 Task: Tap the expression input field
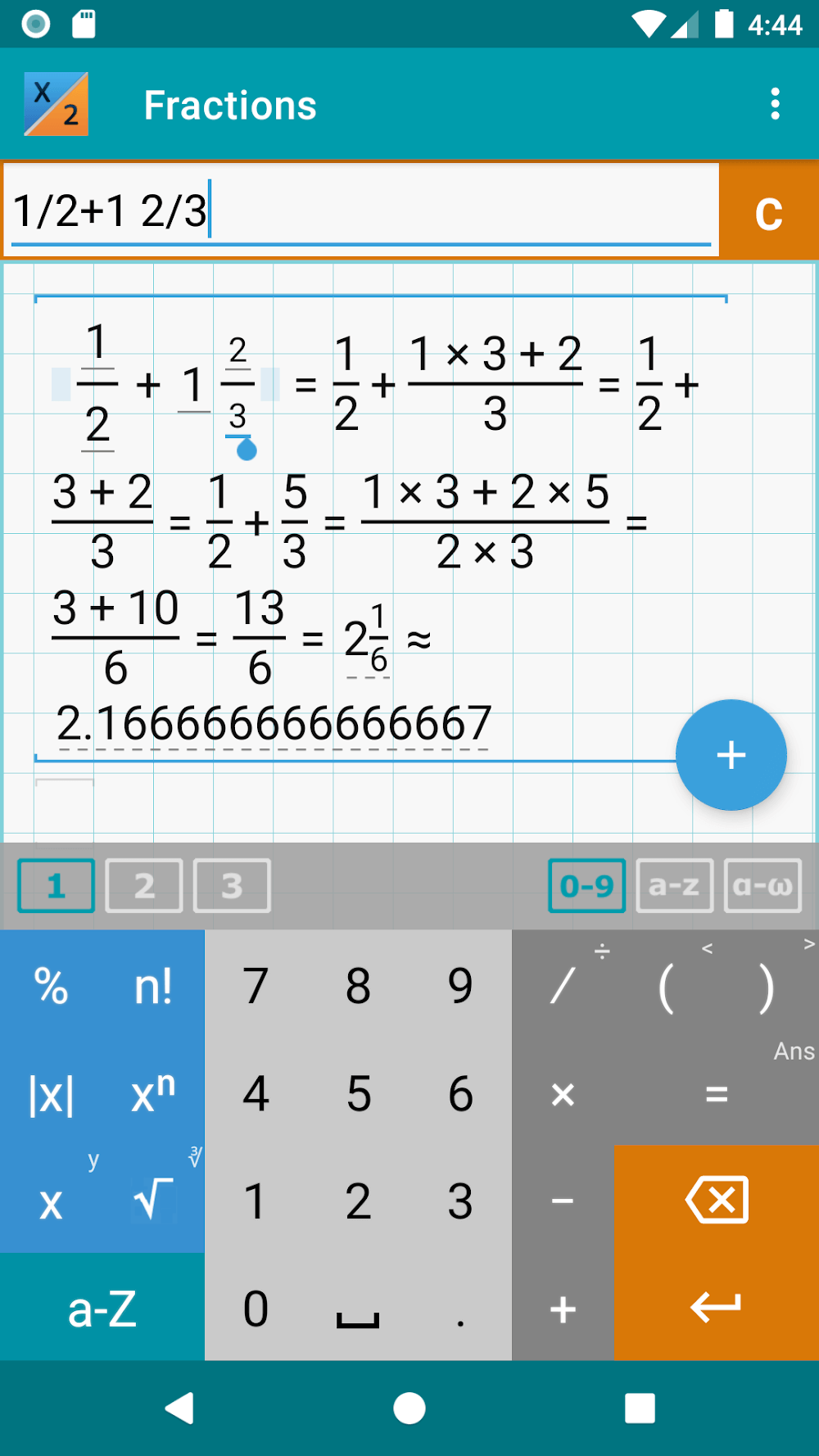pyautogui.click(x=360, y=210)
